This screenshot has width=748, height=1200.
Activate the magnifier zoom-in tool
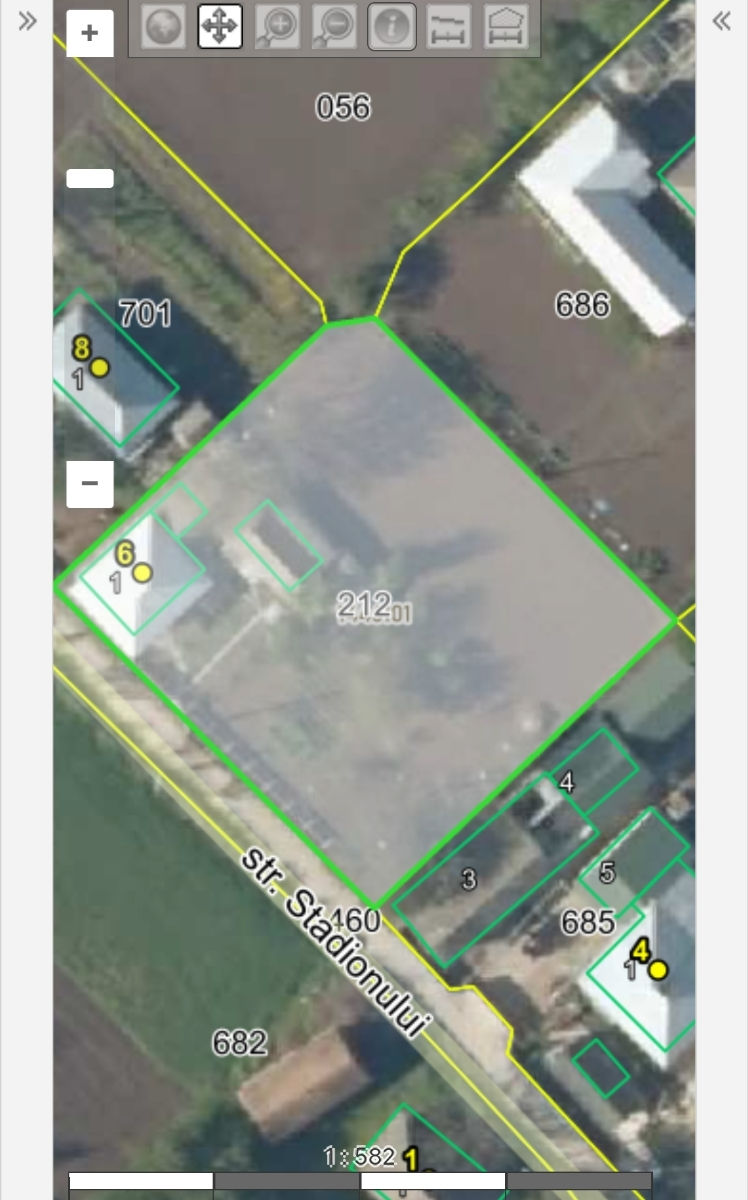coord(277,27)
